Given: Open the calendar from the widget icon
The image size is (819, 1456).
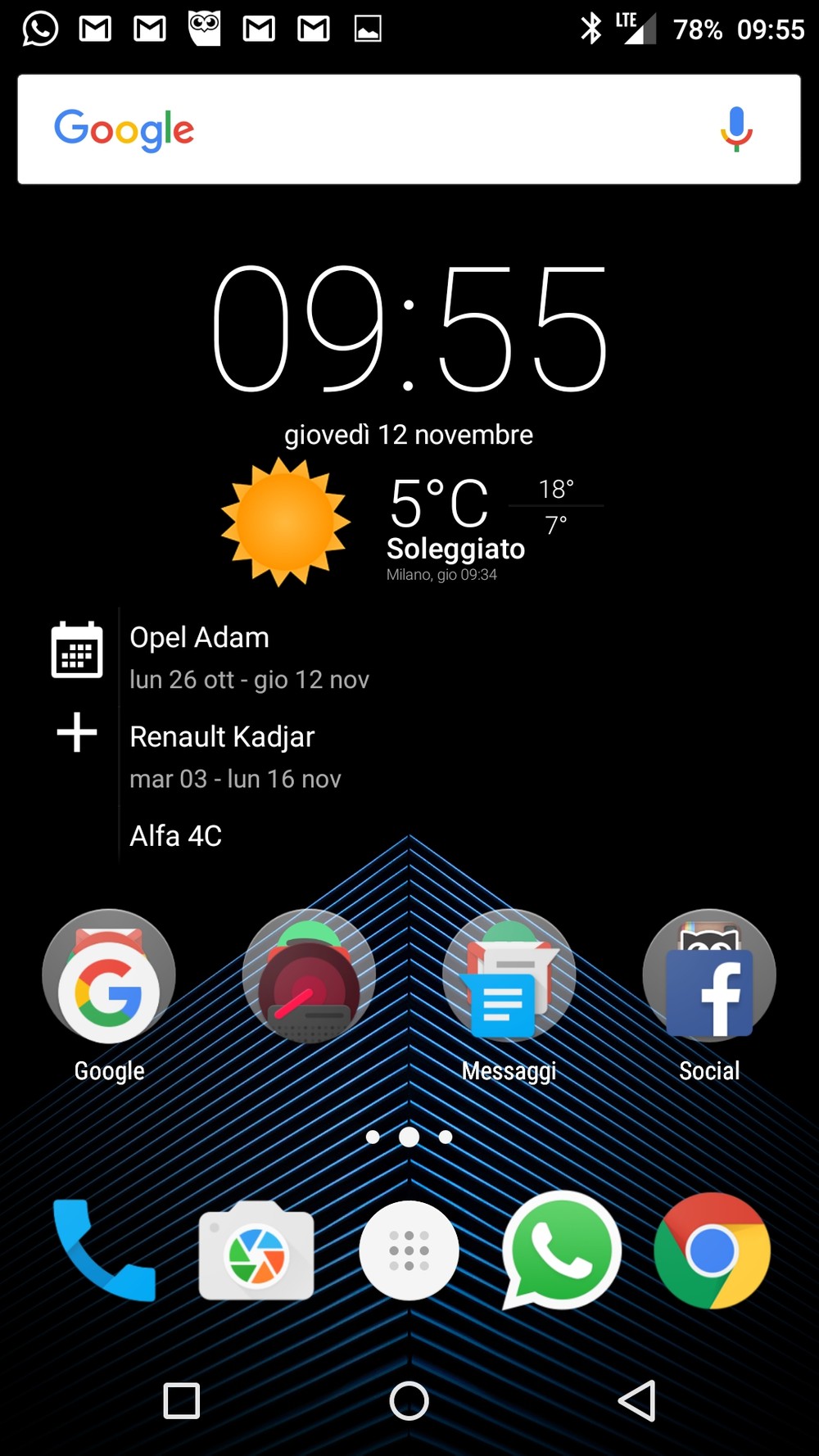Looking at the screenshot, I should pos(77,649).
